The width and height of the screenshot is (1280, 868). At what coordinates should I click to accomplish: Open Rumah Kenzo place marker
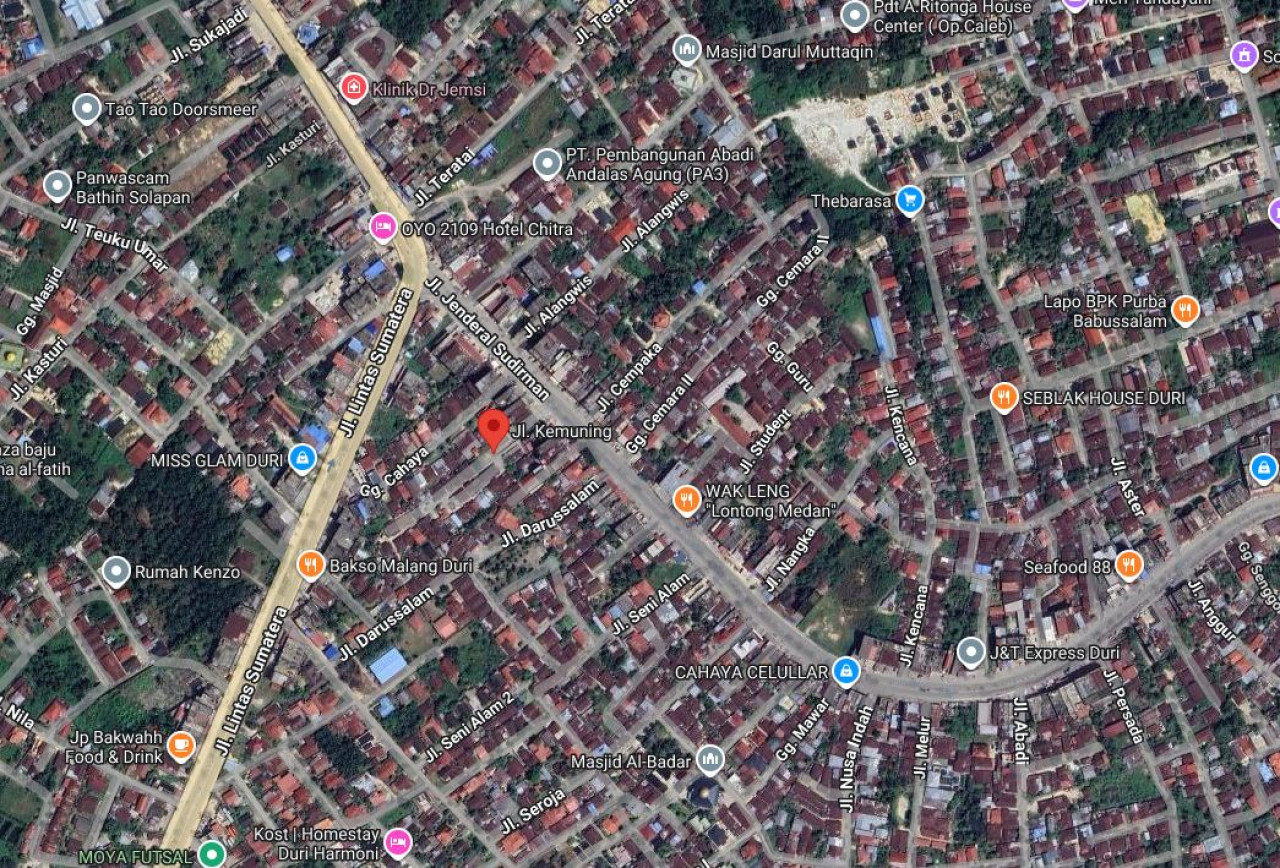pyautogui.click(x=117, y=571)
